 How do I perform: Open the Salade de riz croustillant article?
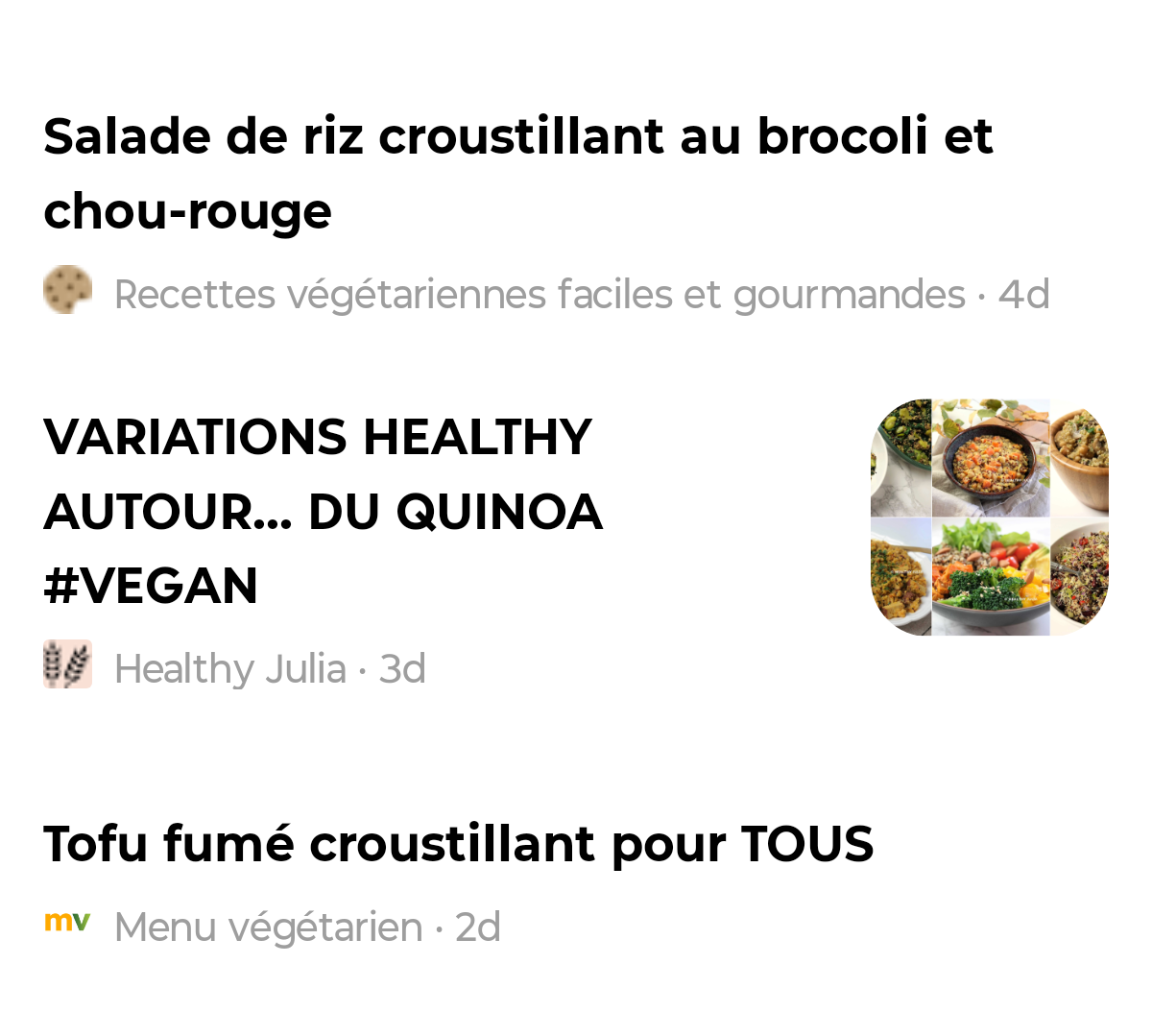click(x=518, y=173)
